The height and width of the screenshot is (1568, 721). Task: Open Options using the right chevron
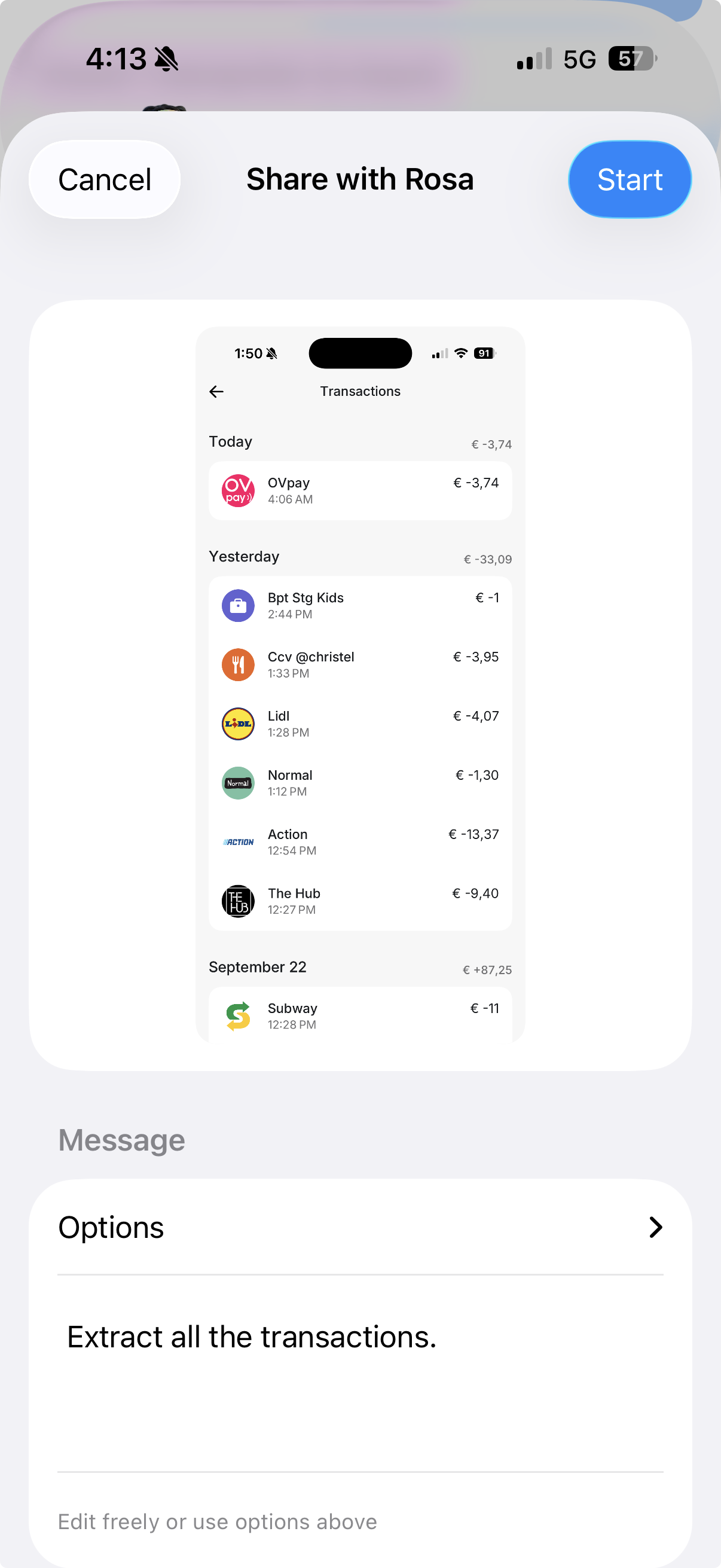tap(655, 1227)
